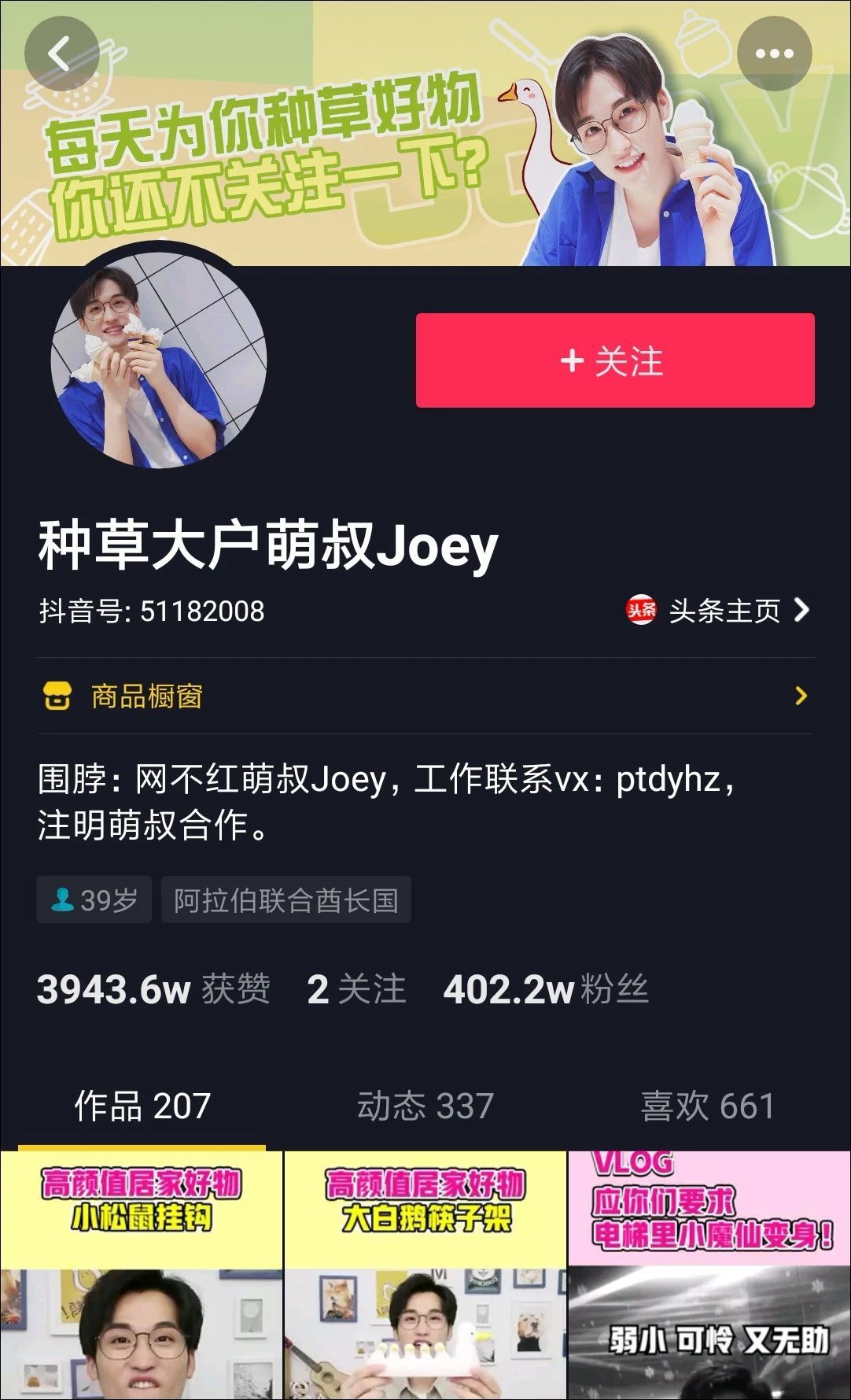Open the 商品橱窗 product showcase
Screen dimensions: 851x1400
pos(425,696)
